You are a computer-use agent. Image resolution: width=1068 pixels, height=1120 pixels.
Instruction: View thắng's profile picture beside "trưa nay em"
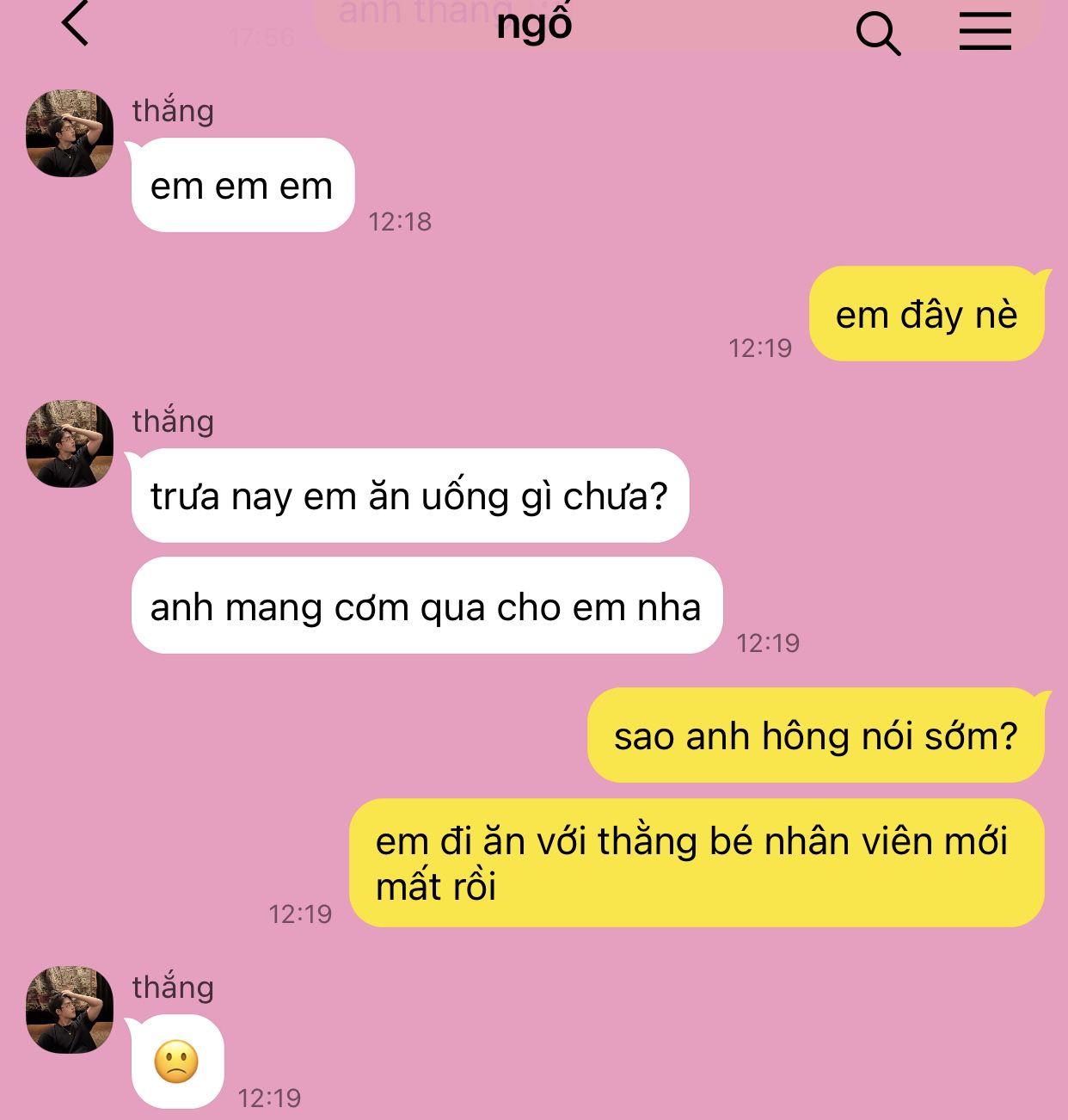(70, 443)
